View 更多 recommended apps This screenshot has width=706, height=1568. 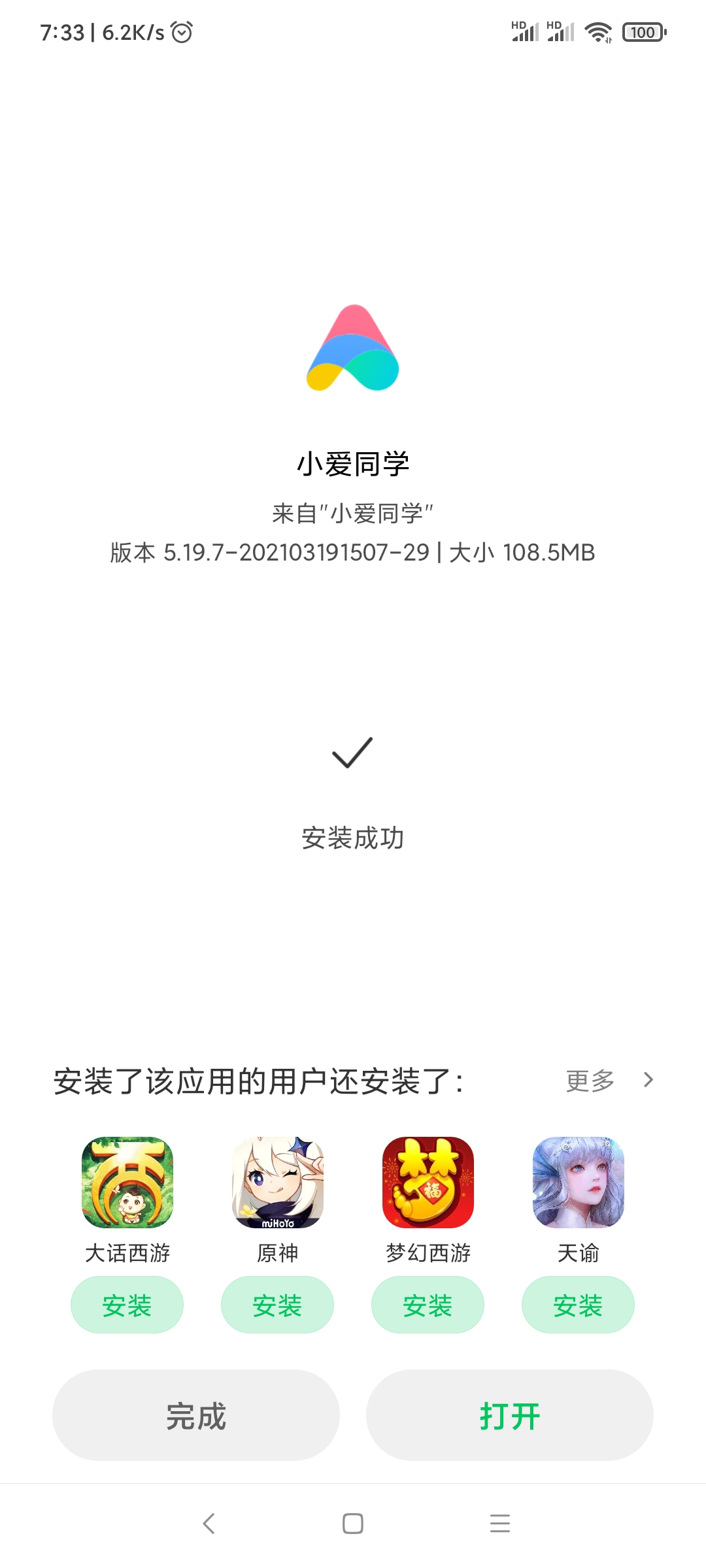609,1081
